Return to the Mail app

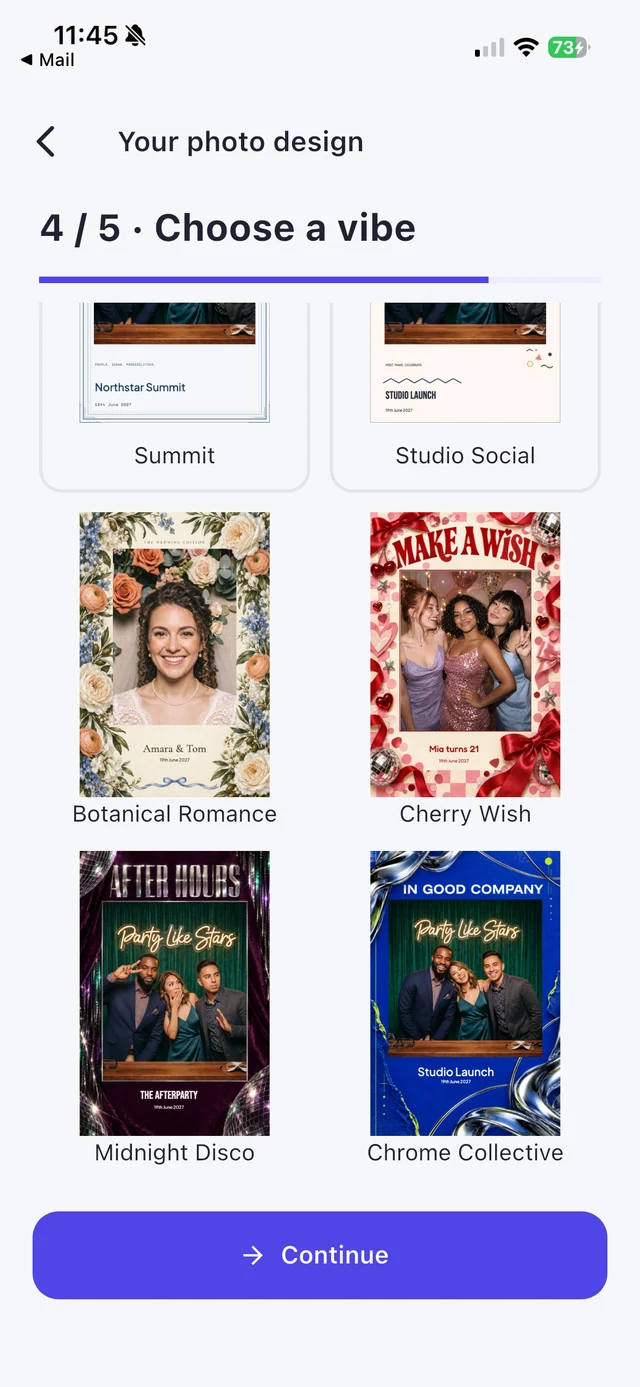point(47,60)
